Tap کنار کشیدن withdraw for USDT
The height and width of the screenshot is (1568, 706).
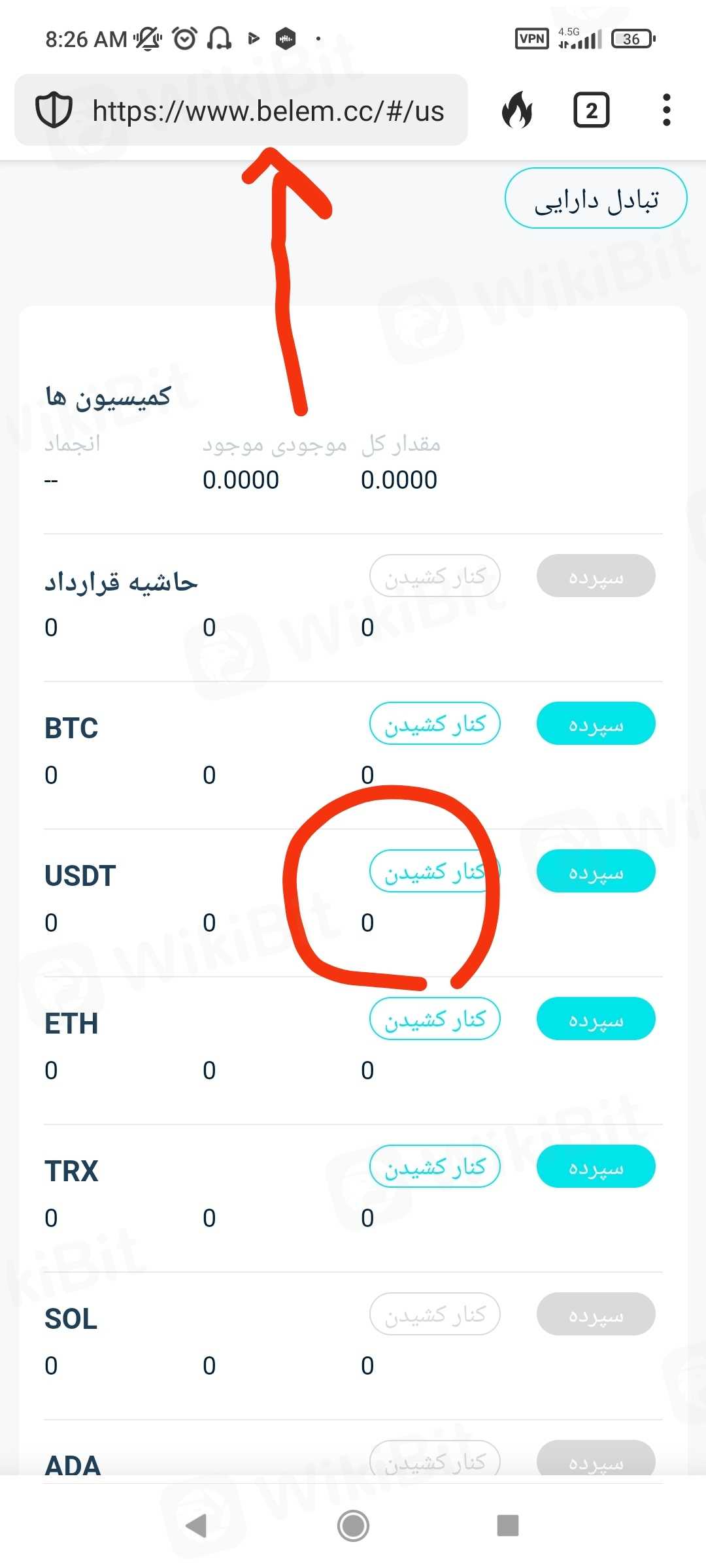(435, 872)
